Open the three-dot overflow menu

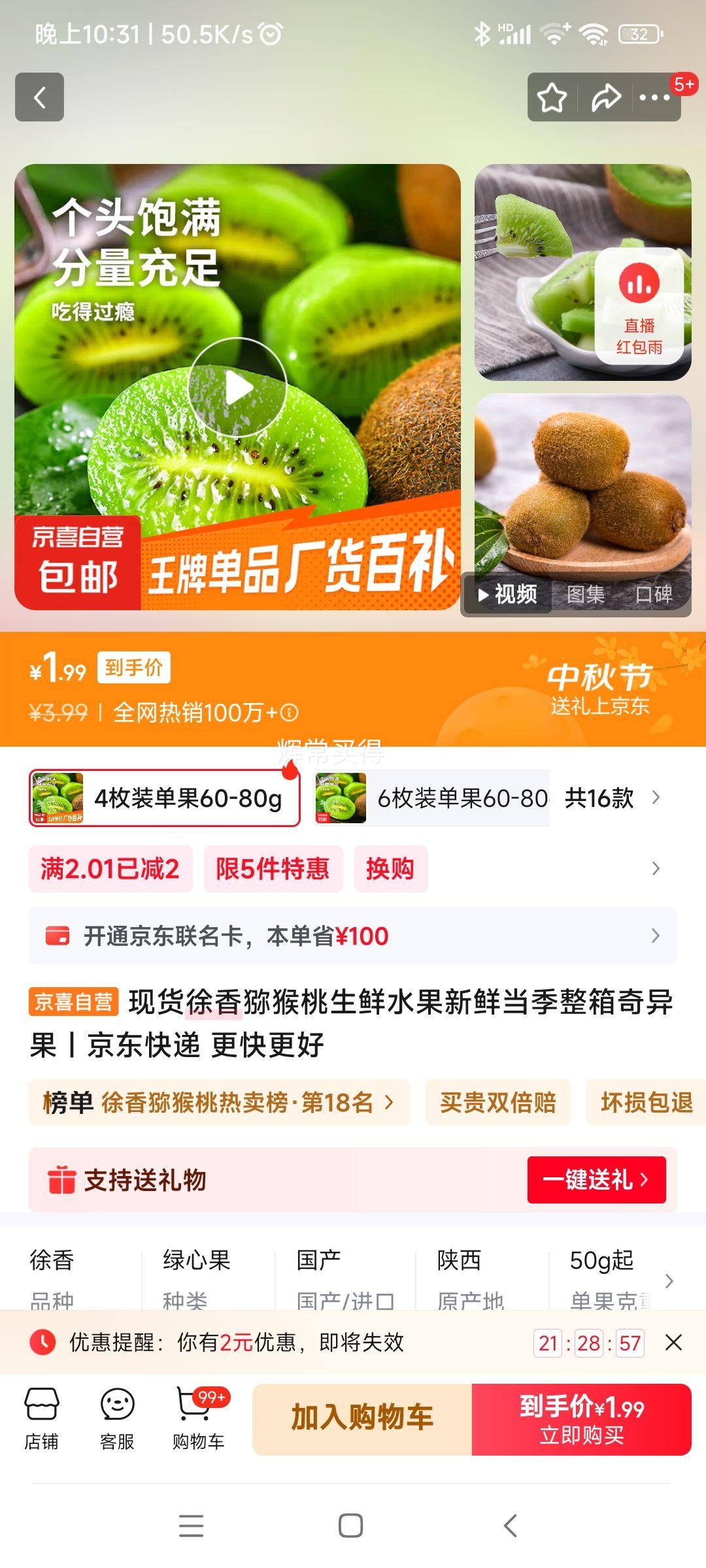pyautogui.click(x=655, y=98)
